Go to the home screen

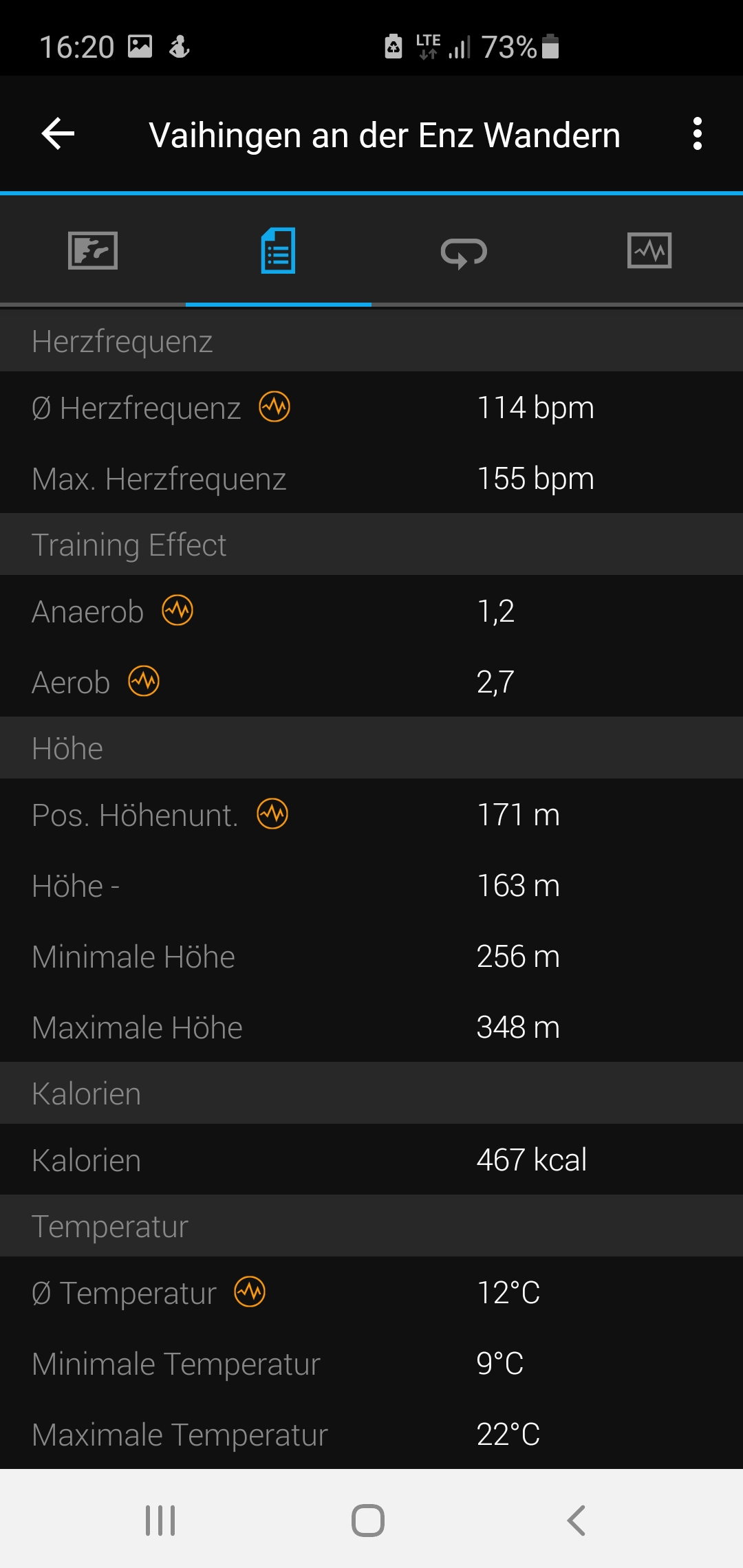[368, 1520]
